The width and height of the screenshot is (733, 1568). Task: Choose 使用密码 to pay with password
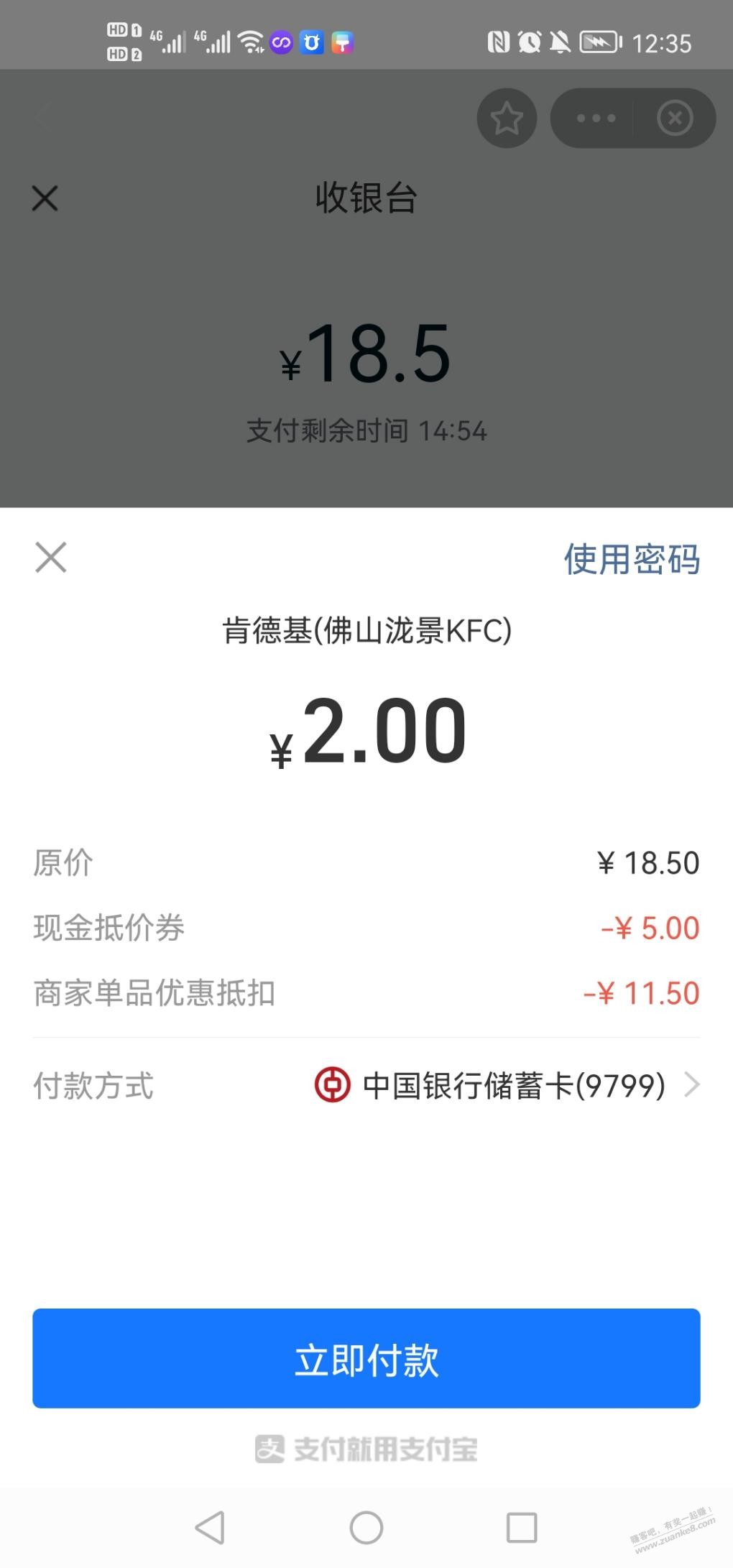point(632,559)
